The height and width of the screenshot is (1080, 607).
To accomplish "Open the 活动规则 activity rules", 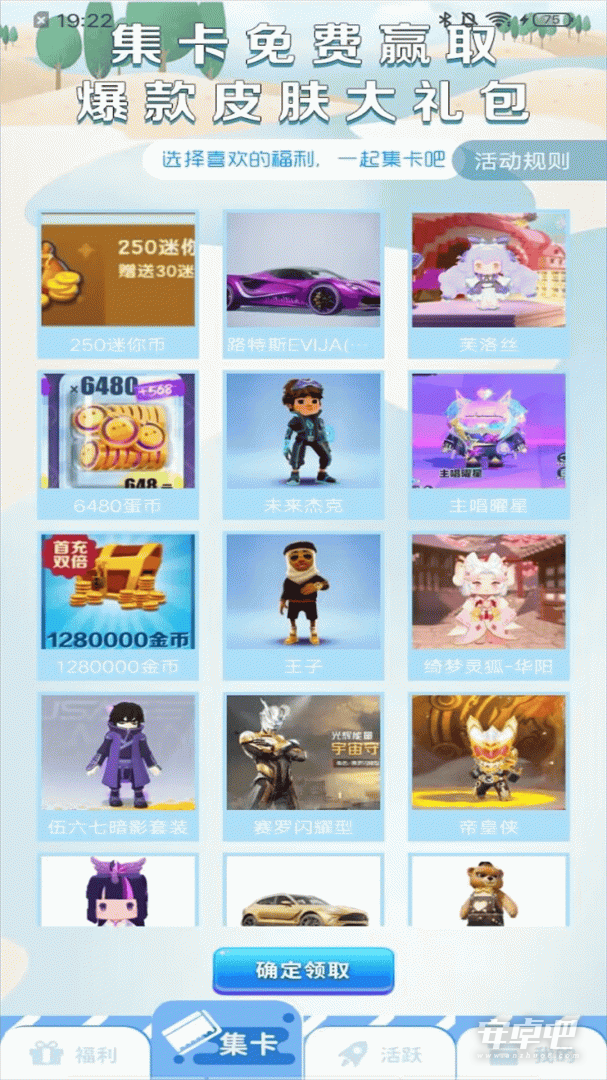I will pyautogui.click(x=522, y=161).
